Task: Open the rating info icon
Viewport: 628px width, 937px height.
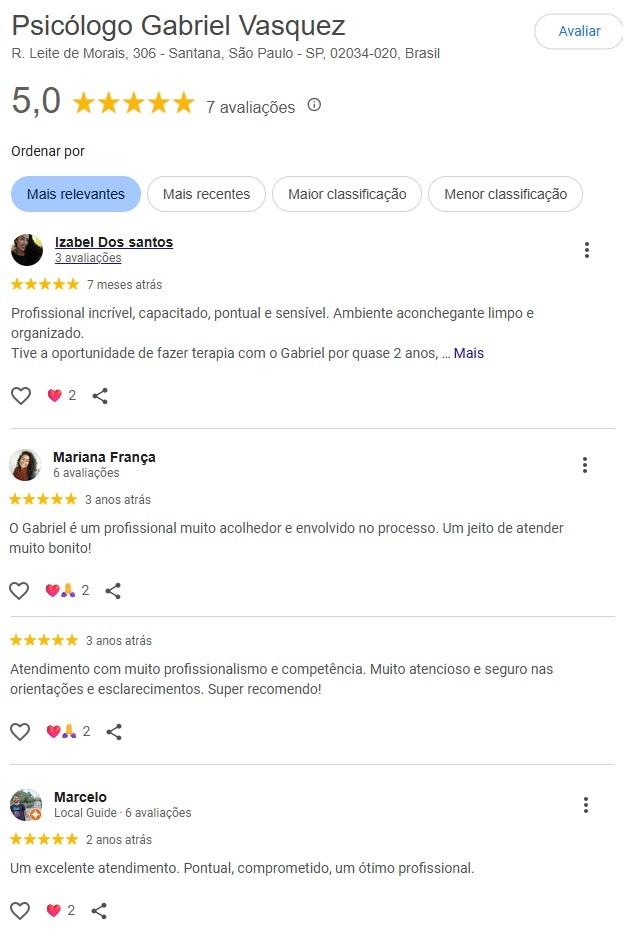Action: point(314,105)
